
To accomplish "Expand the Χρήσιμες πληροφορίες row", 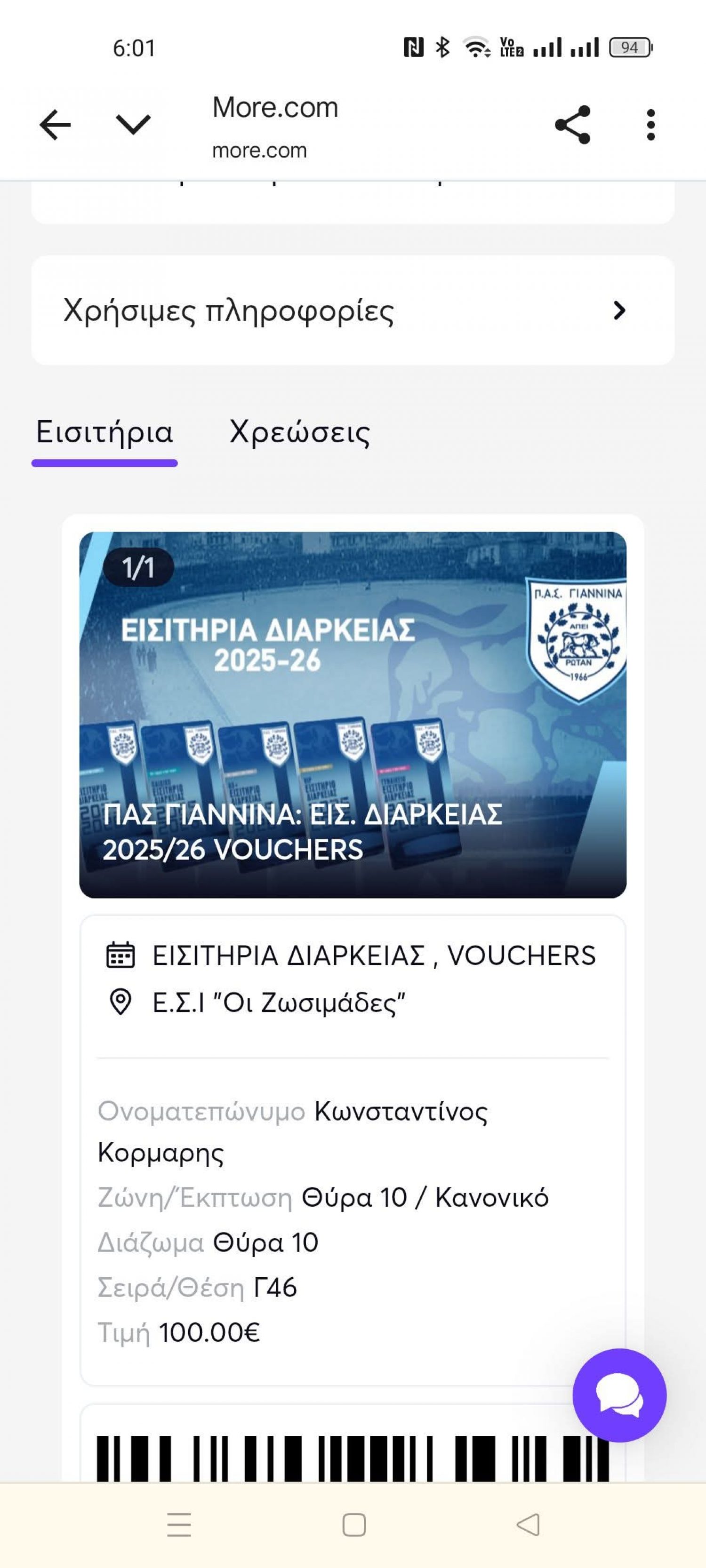I will [353, 310].
